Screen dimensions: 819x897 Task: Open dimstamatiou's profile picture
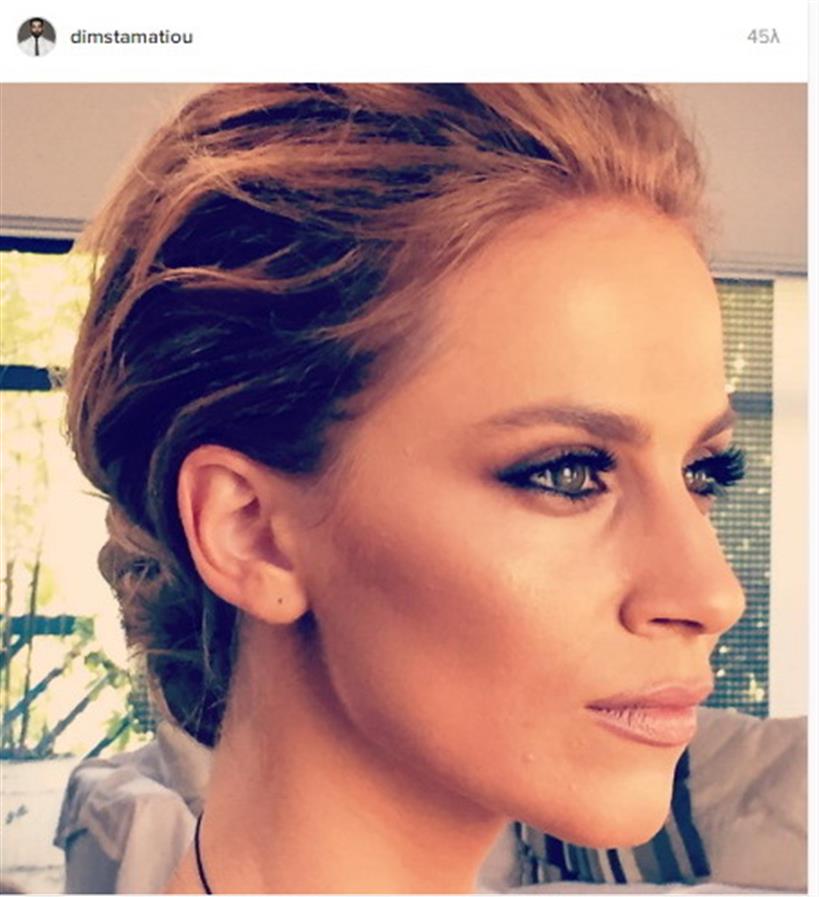click(x=36, y=37)
